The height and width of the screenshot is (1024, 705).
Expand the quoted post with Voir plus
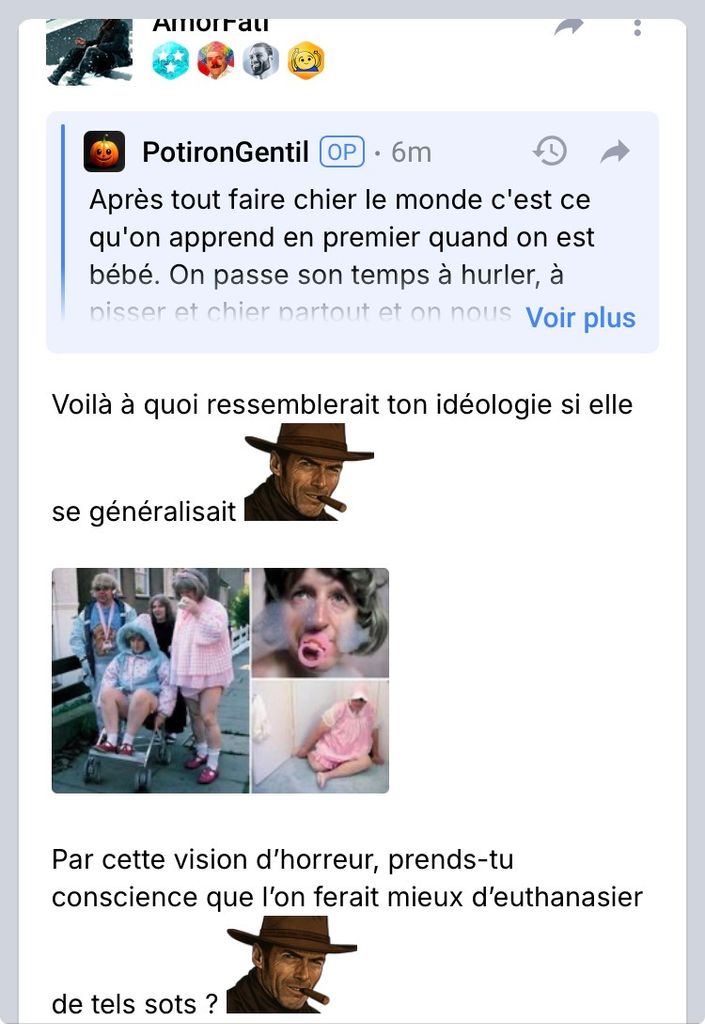coord(580,318)
